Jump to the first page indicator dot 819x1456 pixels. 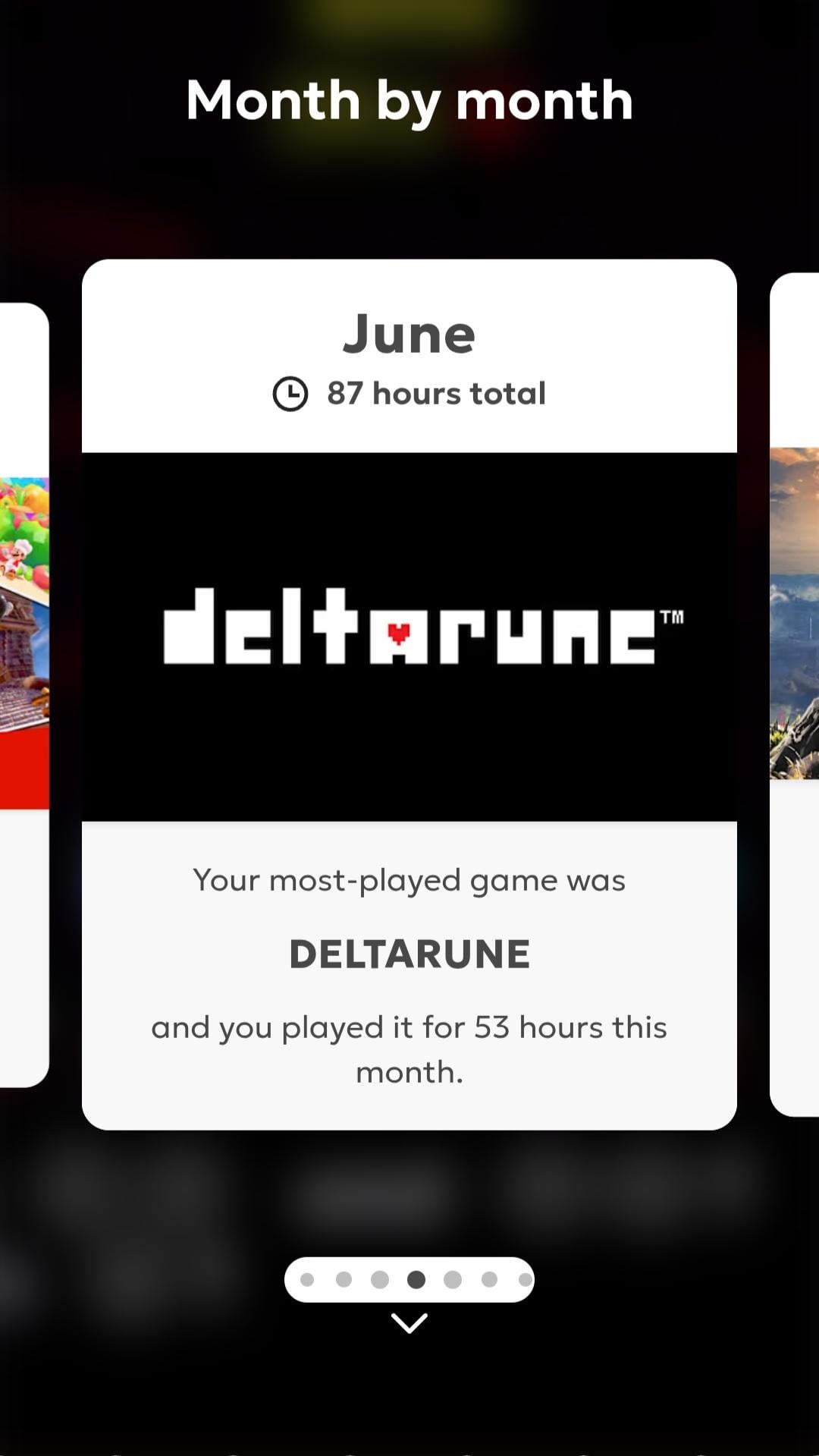(307, 1280)
